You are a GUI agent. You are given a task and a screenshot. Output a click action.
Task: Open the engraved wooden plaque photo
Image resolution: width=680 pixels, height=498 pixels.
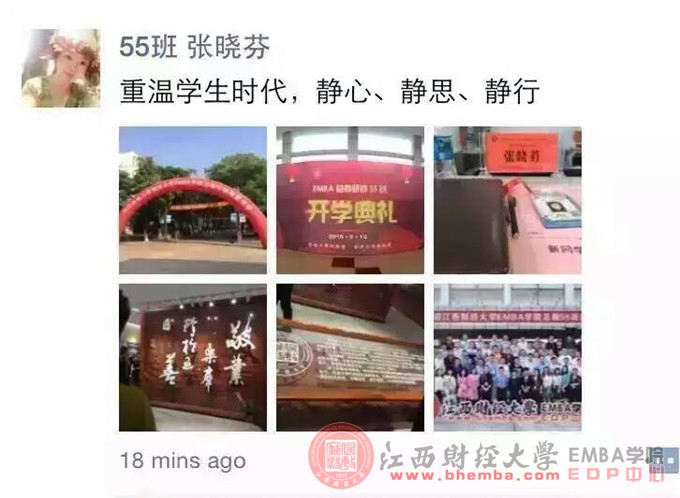point(350,357)
